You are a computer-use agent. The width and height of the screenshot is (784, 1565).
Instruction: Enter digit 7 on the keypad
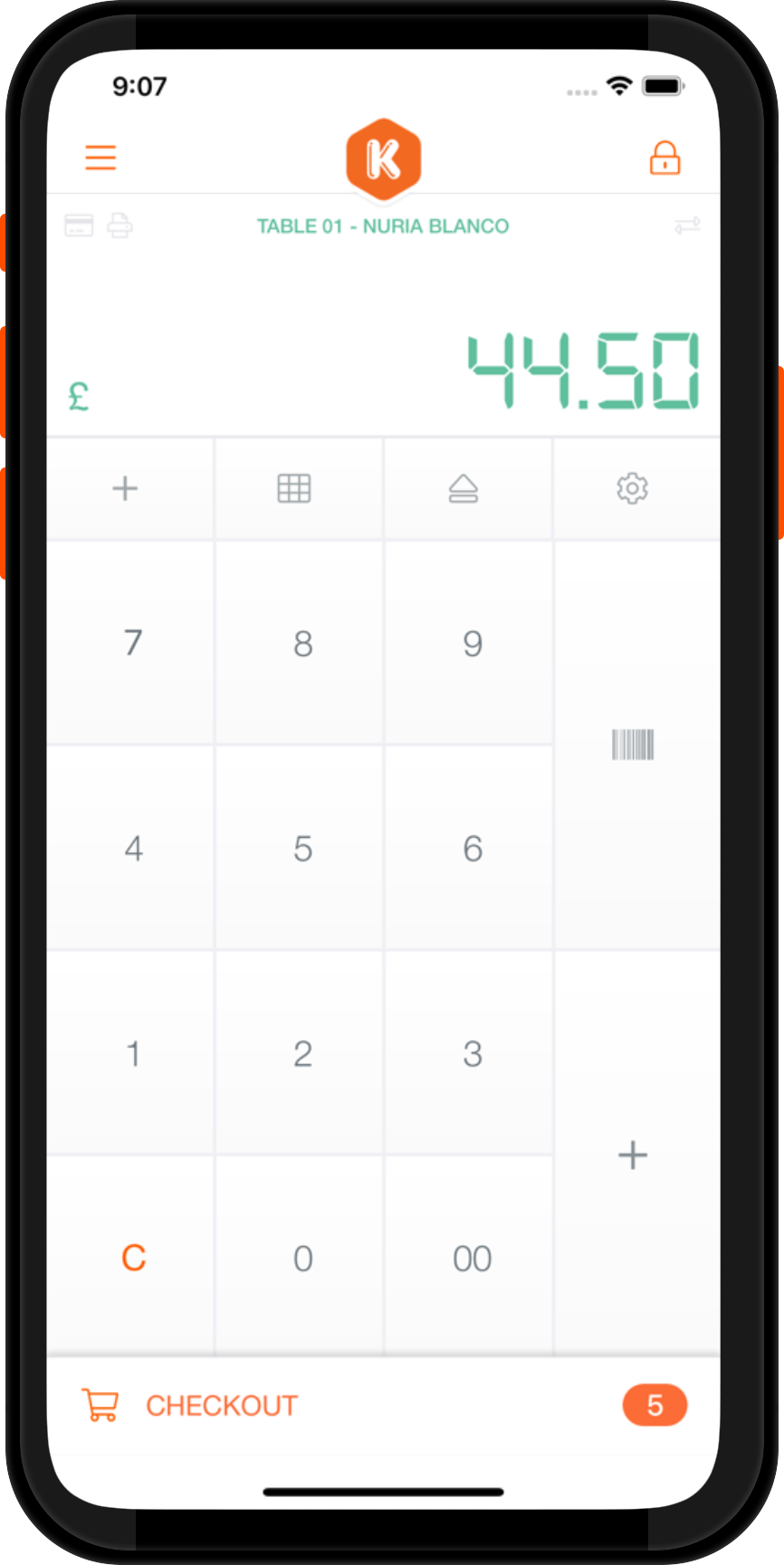click(x=133, y=643)
